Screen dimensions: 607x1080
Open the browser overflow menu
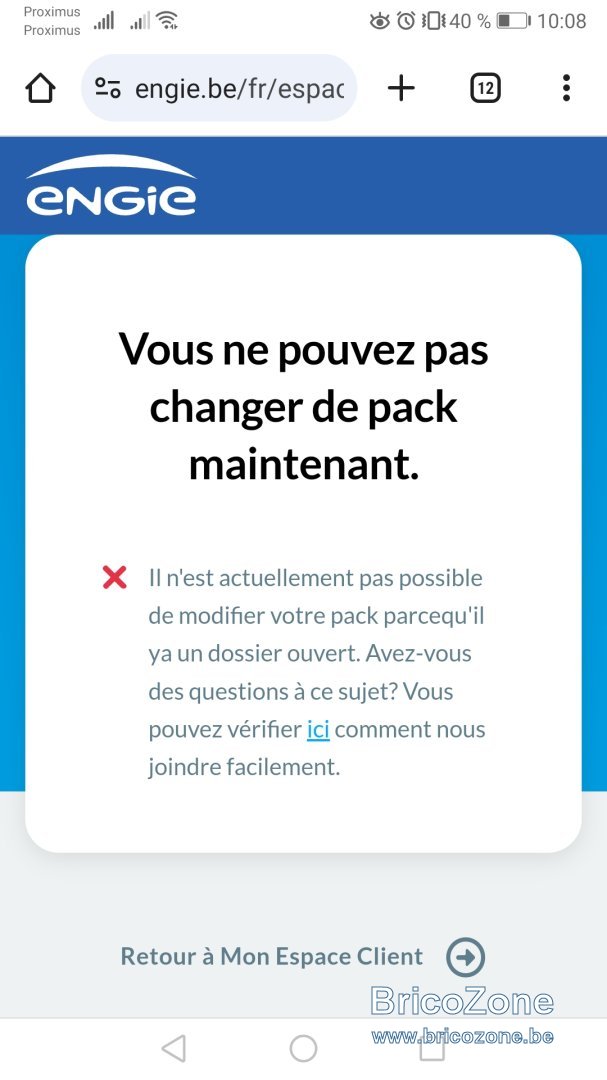[x=566, y=88]
